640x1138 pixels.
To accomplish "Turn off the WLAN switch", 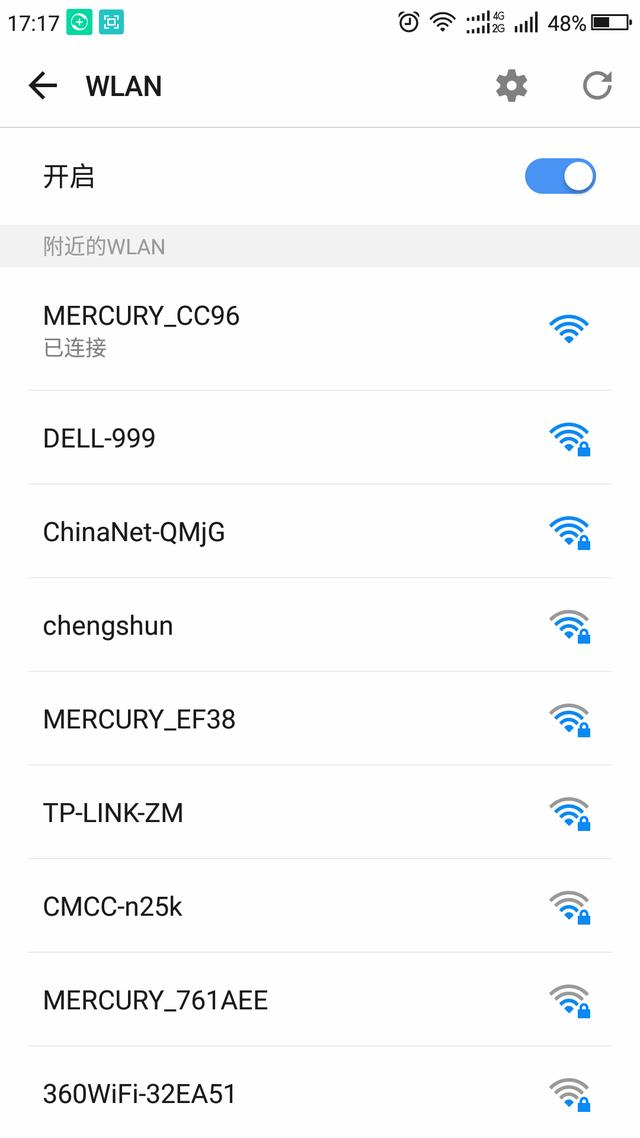I will pyautogui.click(x=560, y=177).
